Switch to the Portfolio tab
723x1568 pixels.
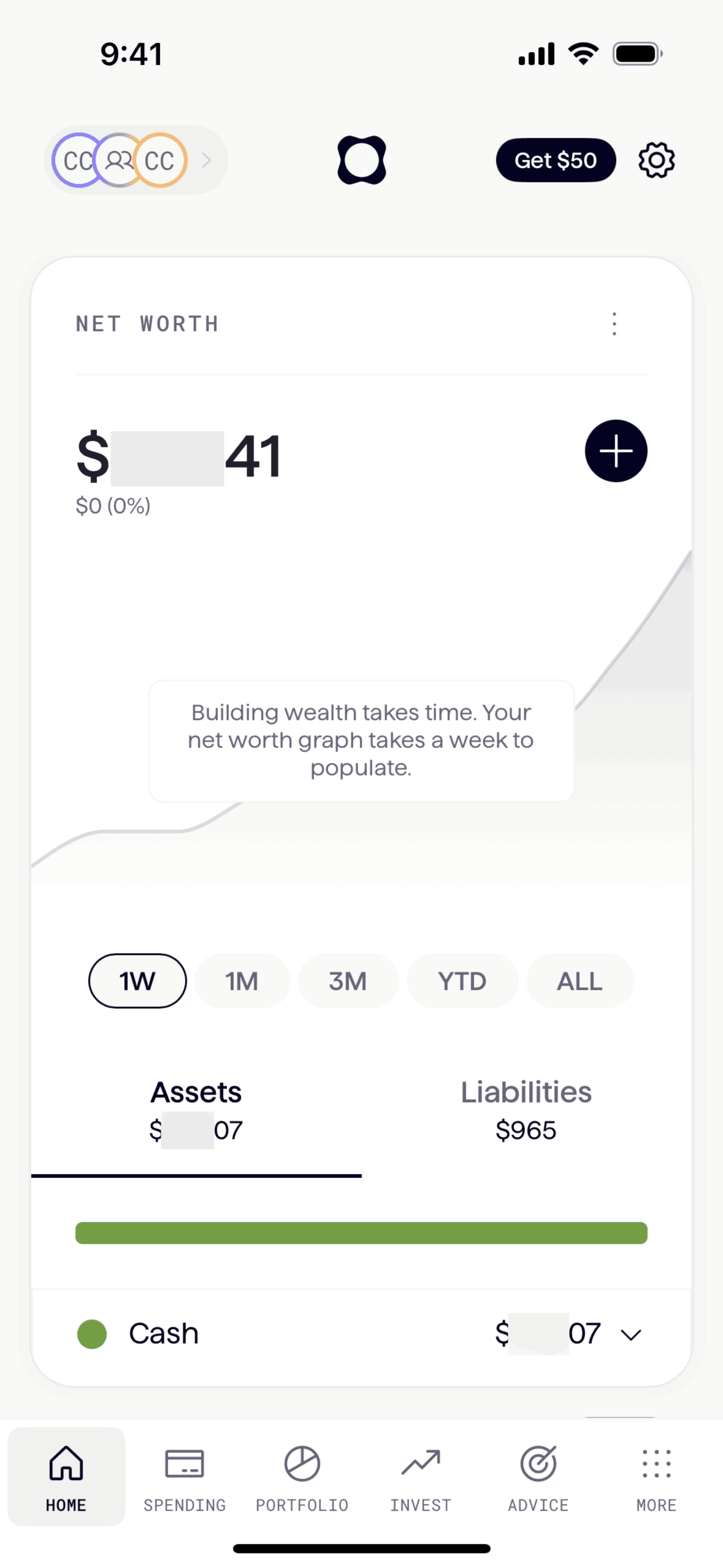tap(302, 1476)
